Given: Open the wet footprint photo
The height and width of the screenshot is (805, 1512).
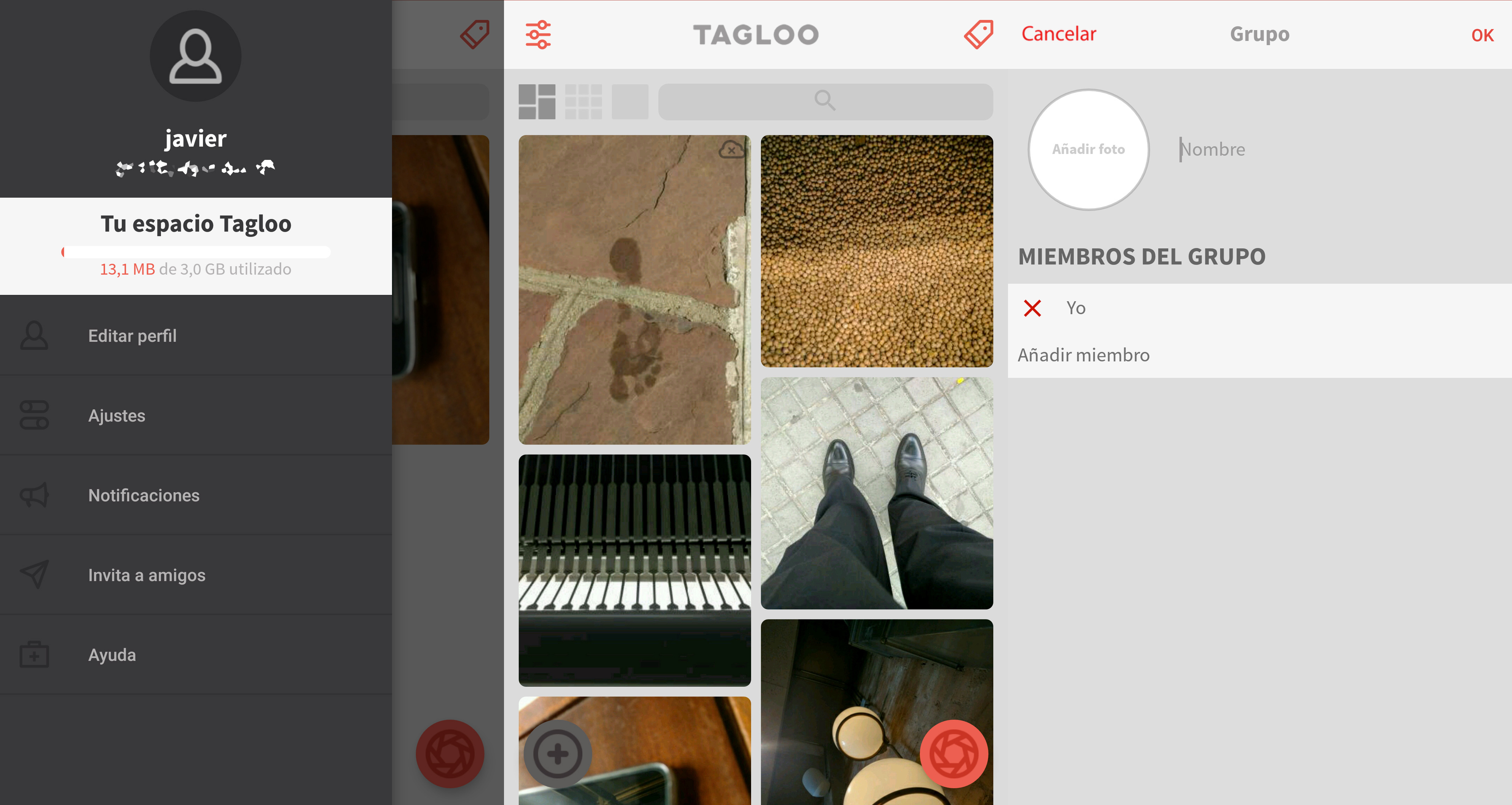Looking at the screenshot, I should click(634, 289).
